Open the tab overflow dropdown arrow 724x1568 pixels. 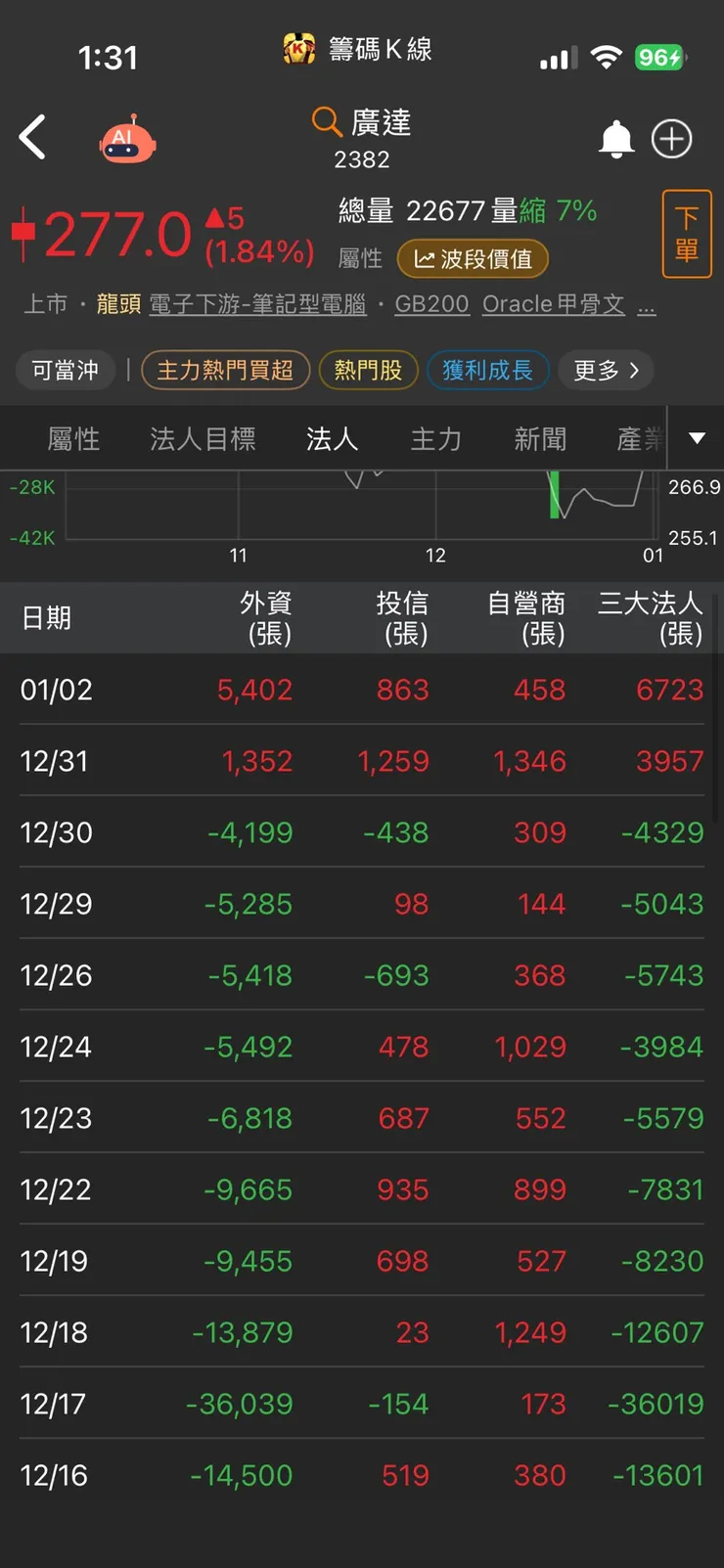pyautogui.click(x=696, y=438)
